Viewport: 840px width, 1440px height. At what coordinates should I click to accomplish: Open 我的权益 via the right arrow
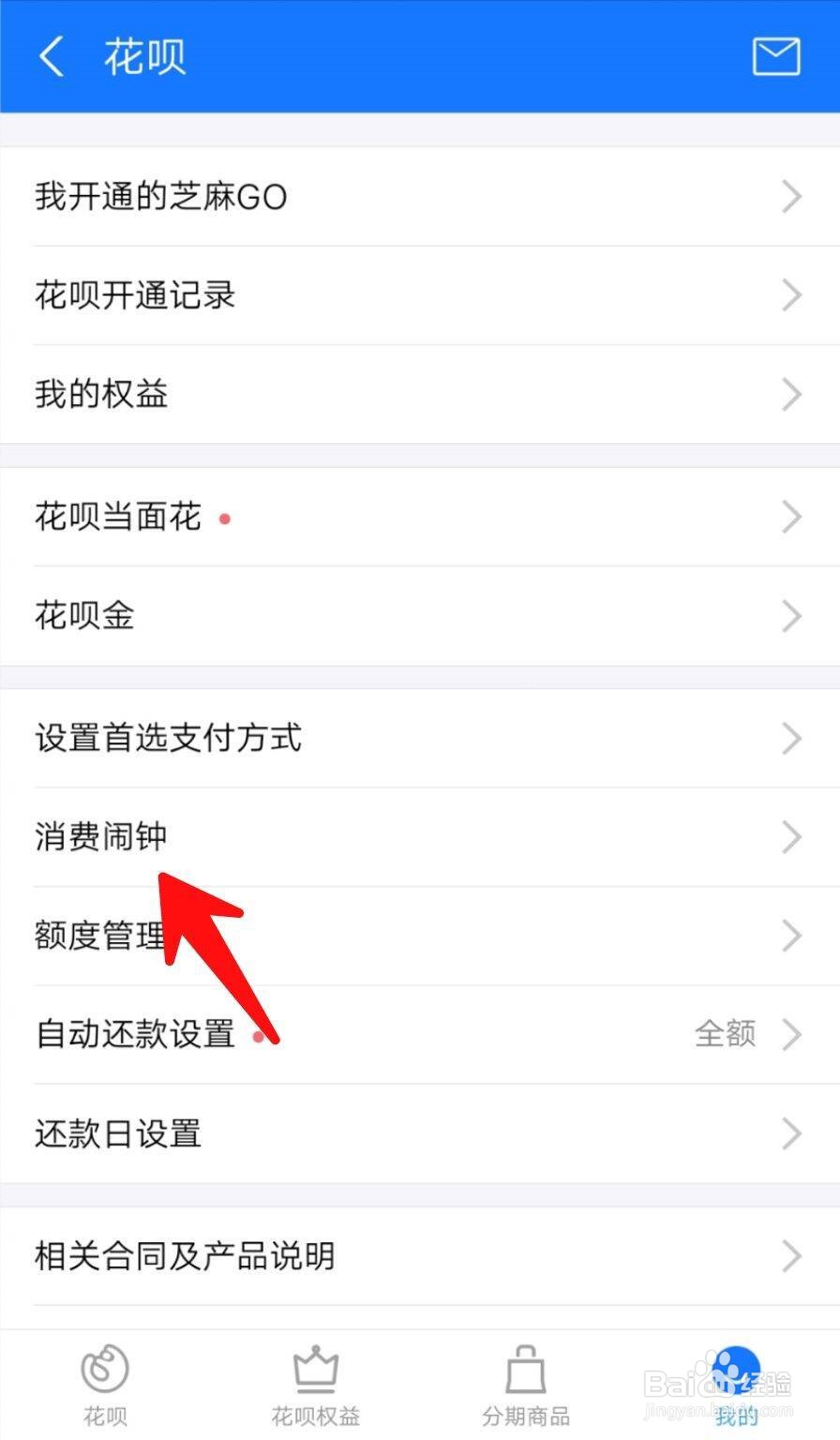pyautogui.click(x=790, y=394)
